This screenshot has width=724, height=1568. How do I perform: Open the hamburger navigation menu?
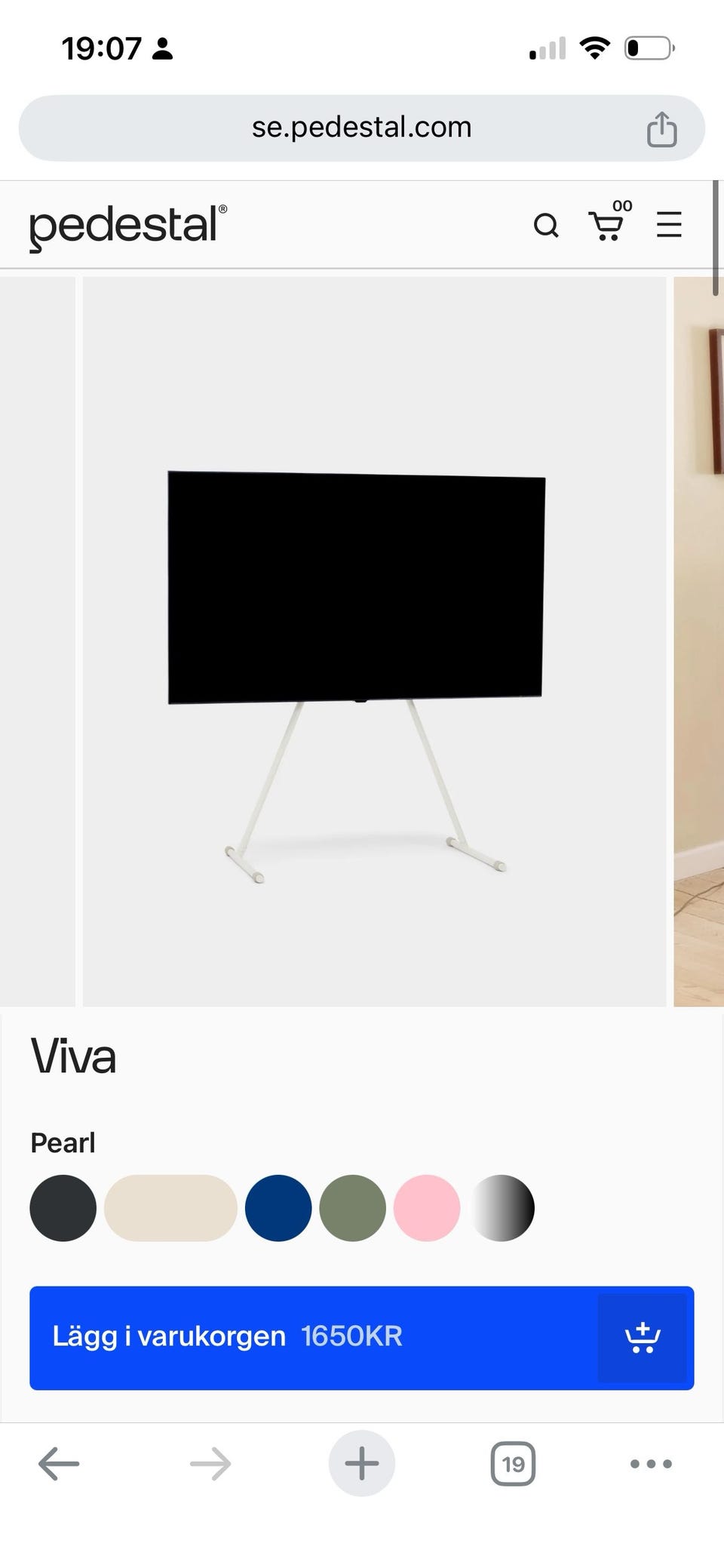click(668, 225)
